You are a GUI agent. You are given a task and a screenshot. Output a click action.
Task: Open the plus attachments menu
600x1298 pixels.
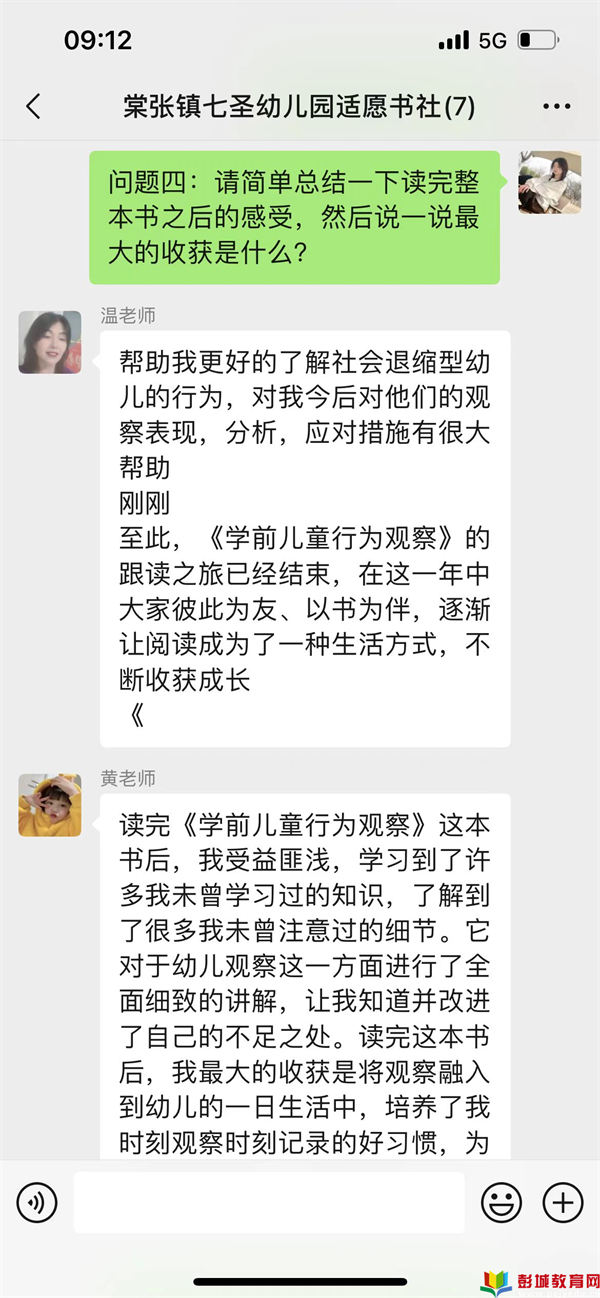coord(562,1201)
